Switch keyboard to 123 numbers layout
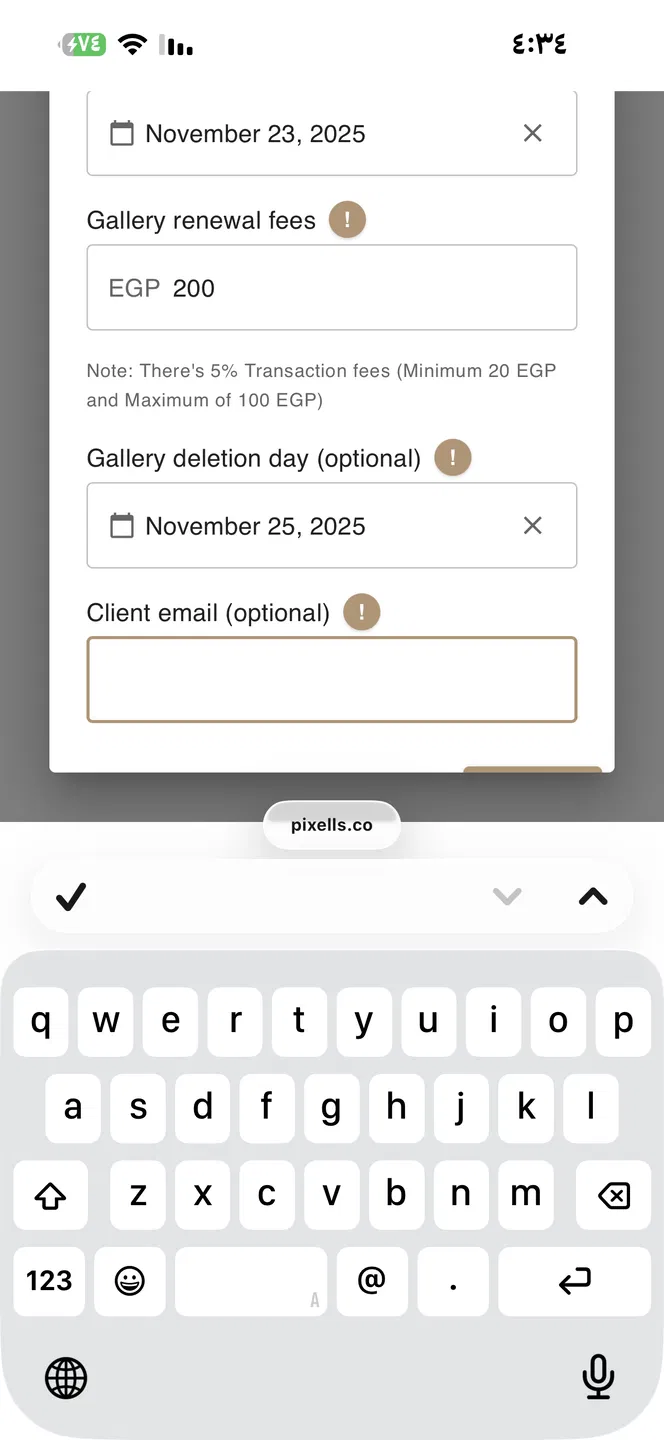The image size is (664, 1440). point(49,1281)
